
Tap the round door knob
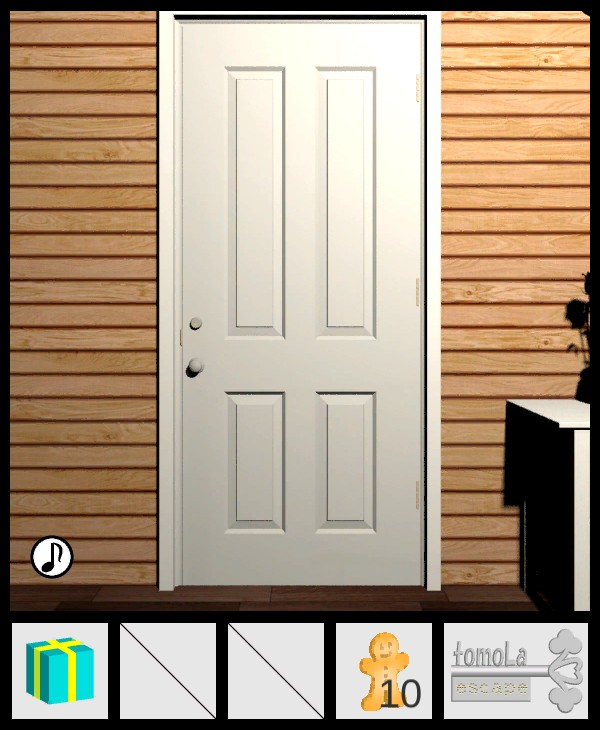tap(194, 367)
